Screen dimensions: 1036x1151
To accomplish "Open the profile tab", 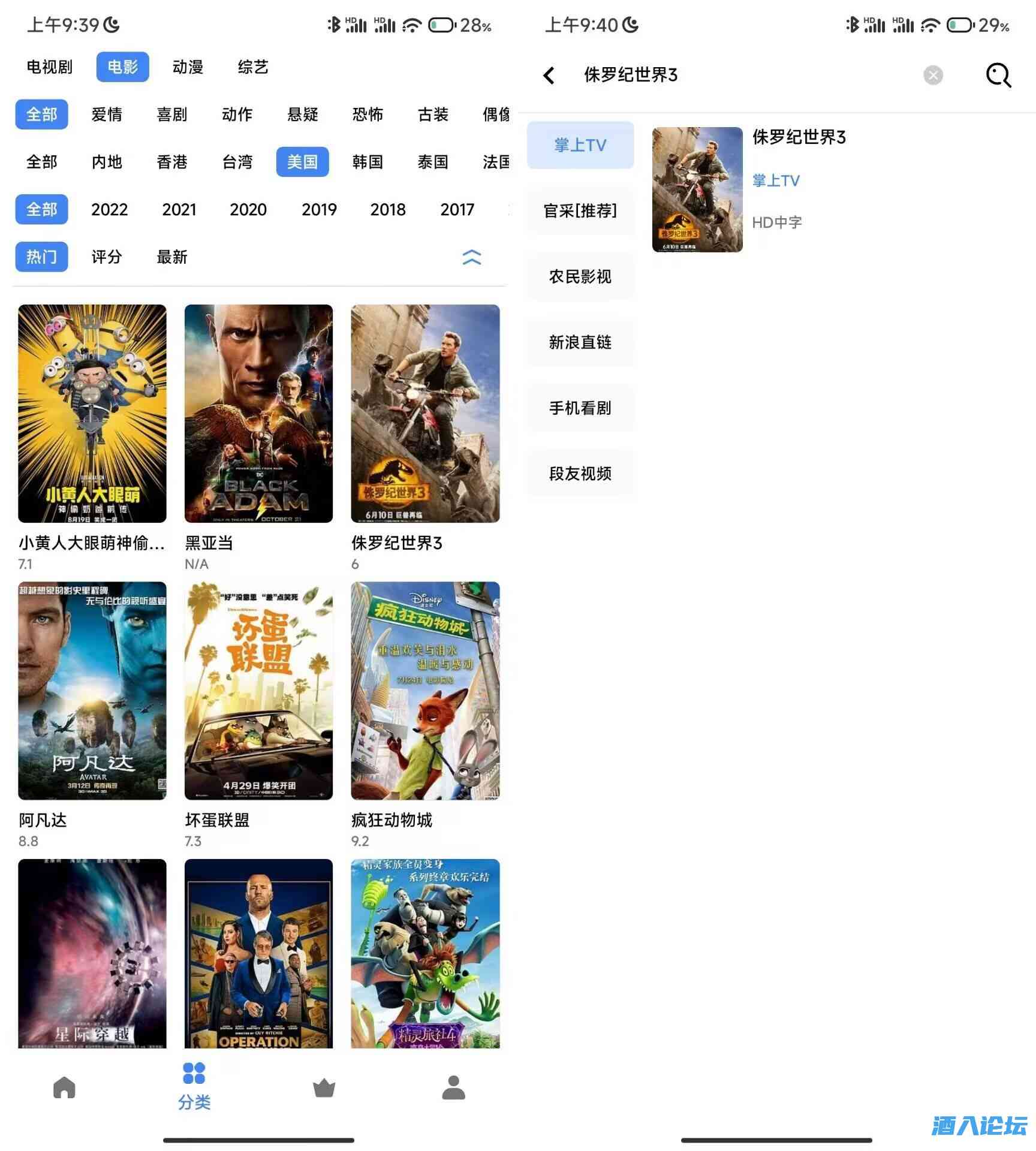I will (x=453, y=1088).
